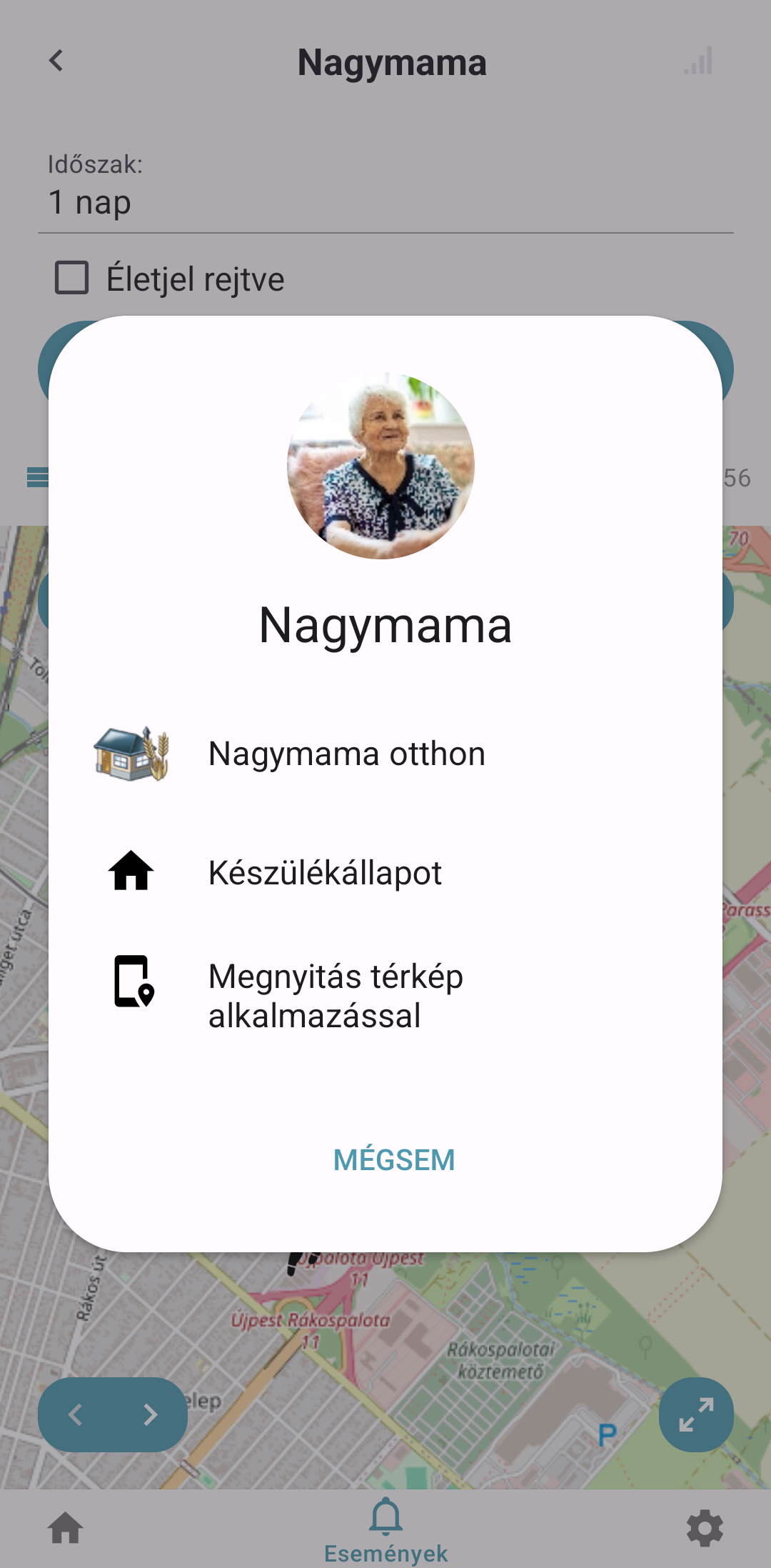Open Készülékállapot device status
The height and width of the screenshot is (1568, 771).
click(385, 872)
